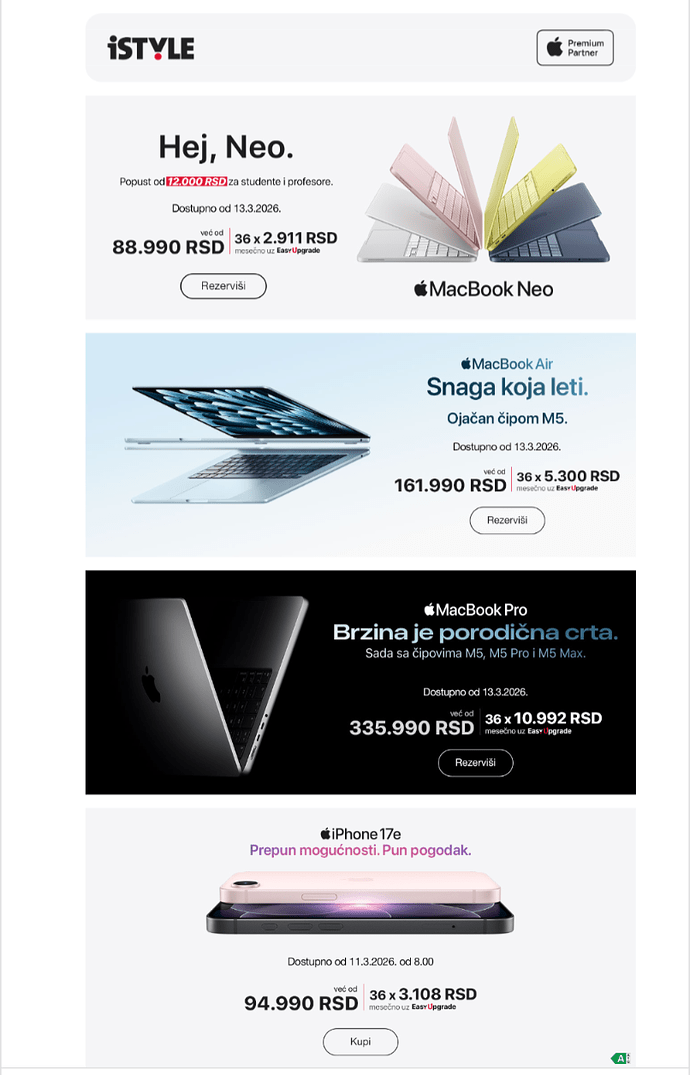Tap Rezerviši under the MacBook Neo offer
Viewport: 690px width, 1075px height.
click(x=223, y=286)
